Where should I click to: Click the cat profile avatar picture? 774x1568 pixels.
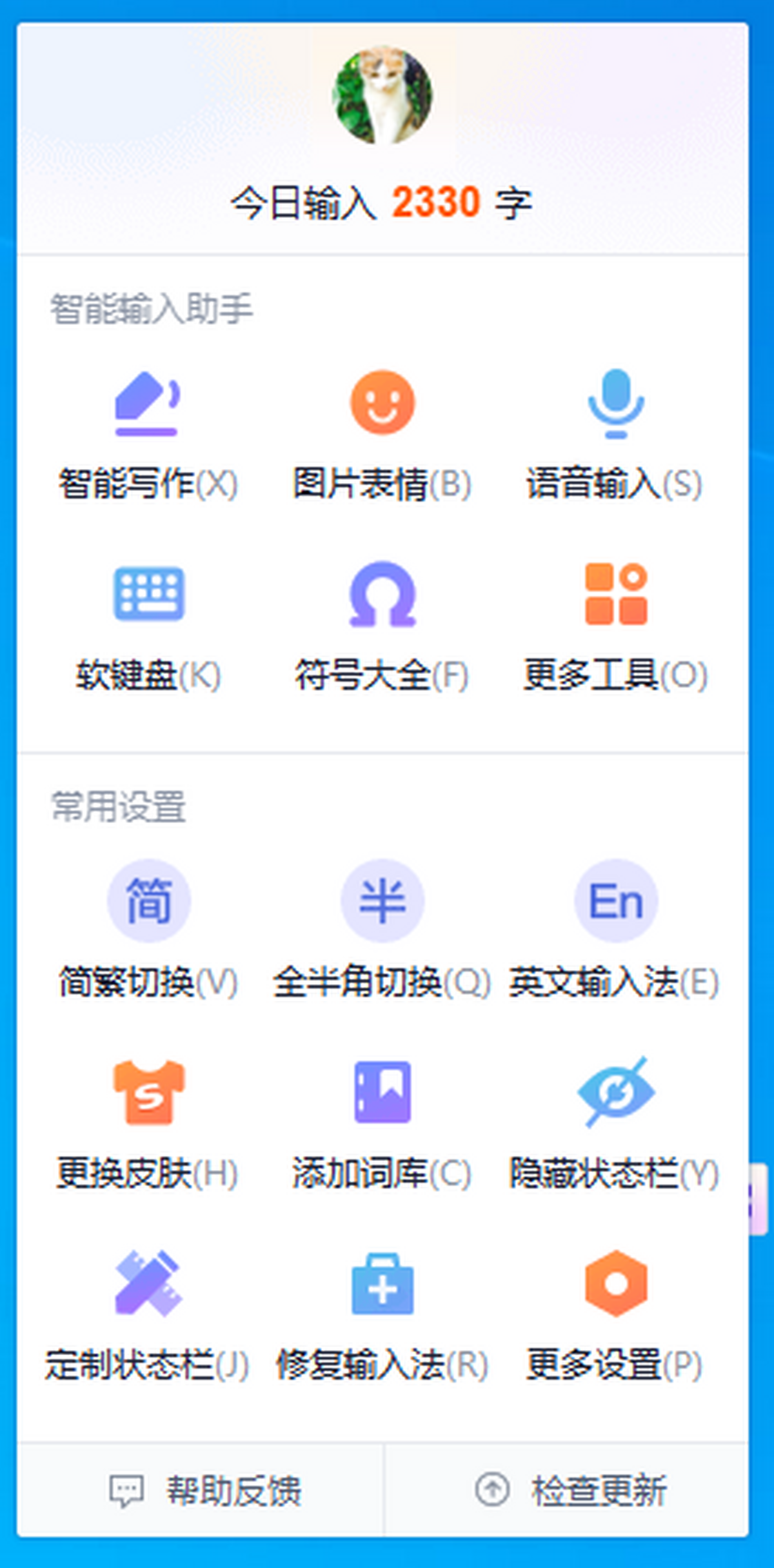[384, 94]
